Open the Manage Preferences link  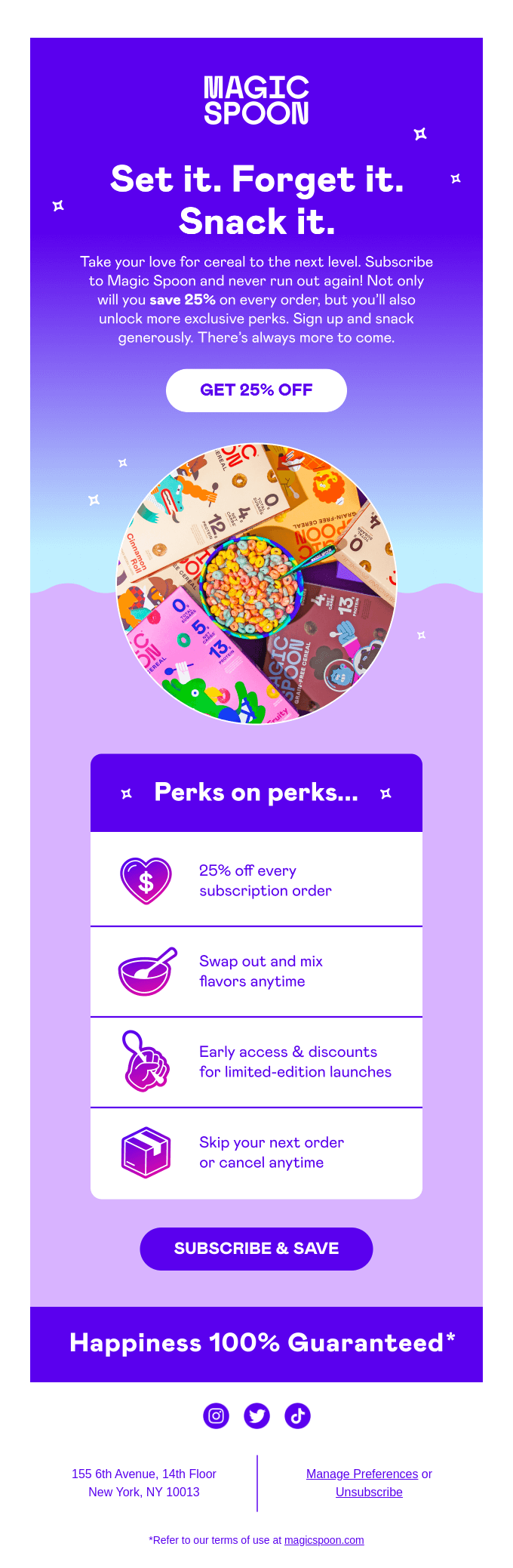[x=362, y=1474]
